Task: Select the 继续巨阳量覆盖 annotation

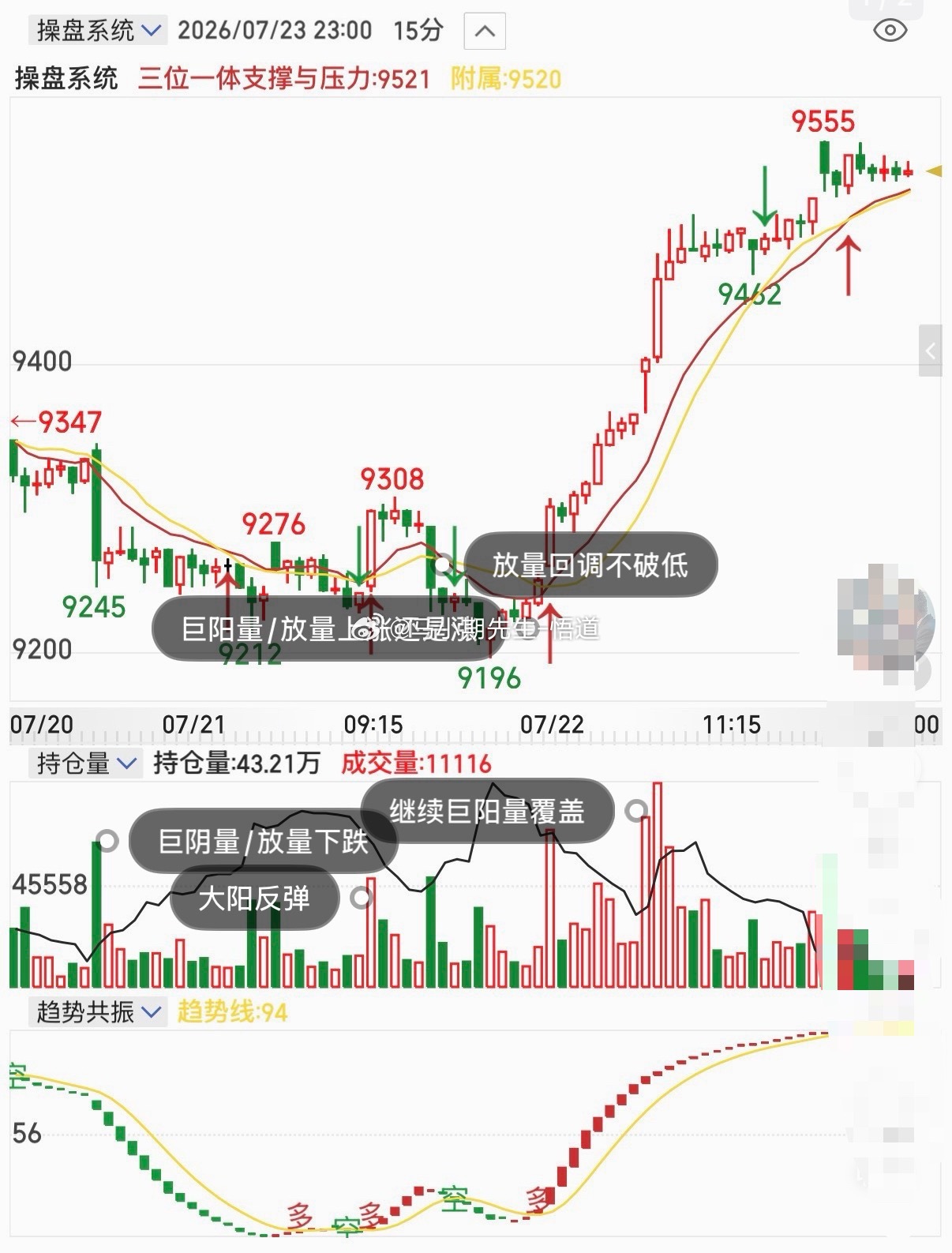Action: click(x=487, y=811)
